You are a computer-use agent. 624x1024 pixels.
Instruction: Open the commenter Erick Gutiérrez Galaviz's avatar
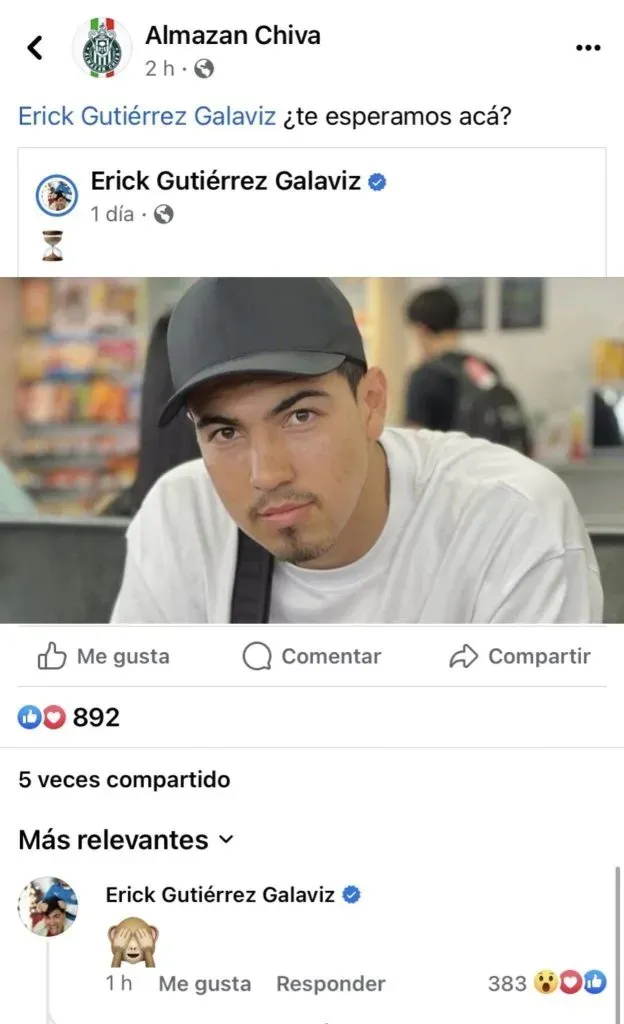(48, 906)
